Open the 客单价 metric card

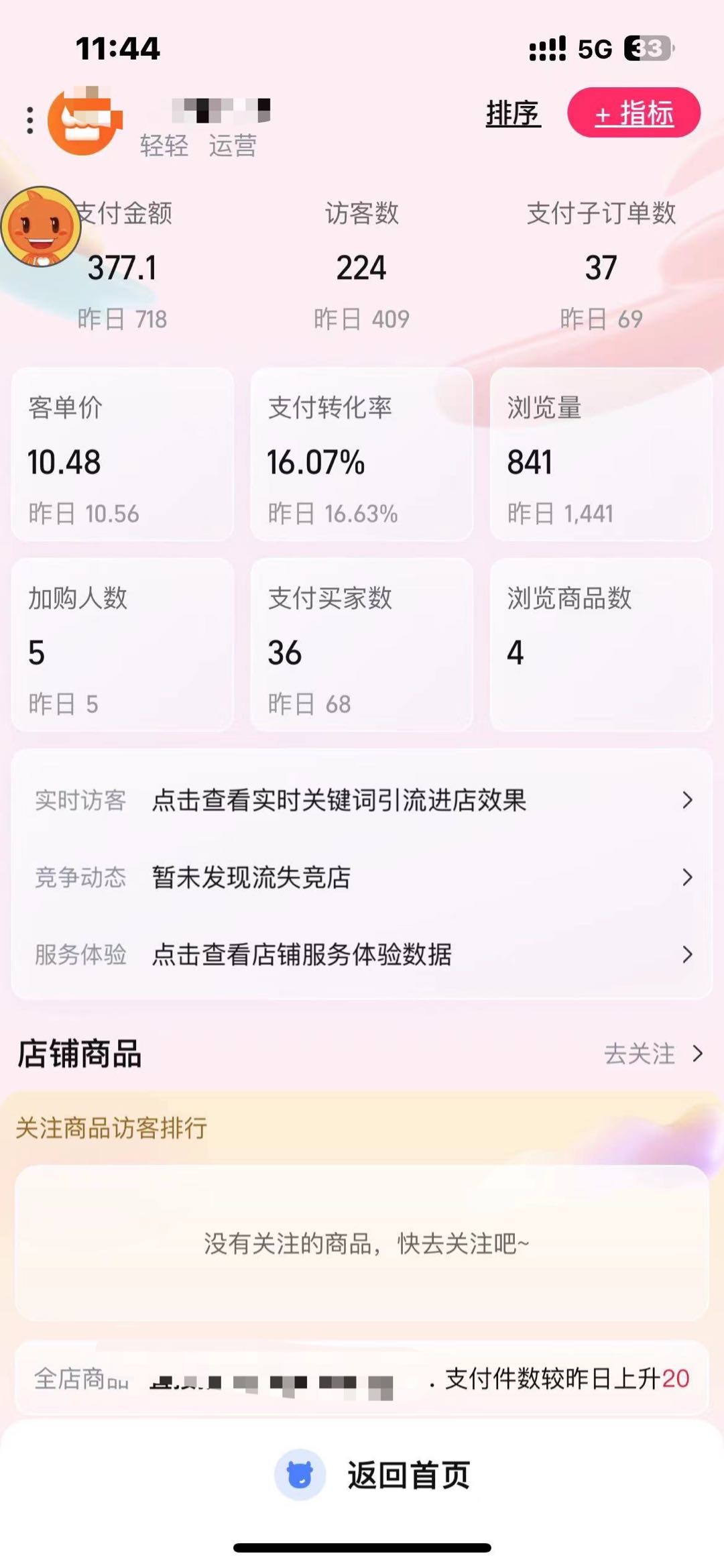pos(122,455)
